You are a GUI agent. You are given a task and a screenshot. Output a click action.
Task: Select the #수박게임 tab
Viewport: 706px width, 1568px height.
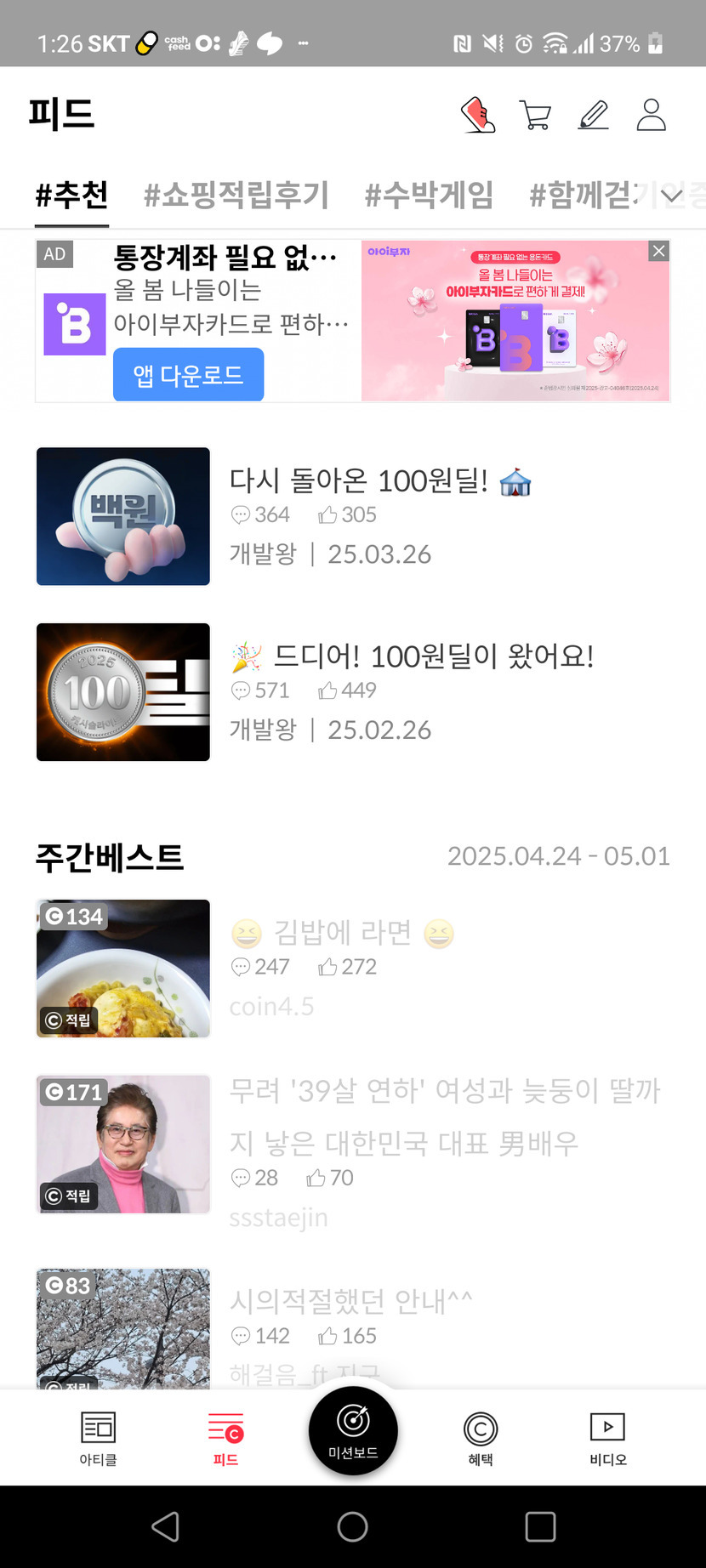coord(429,195)
